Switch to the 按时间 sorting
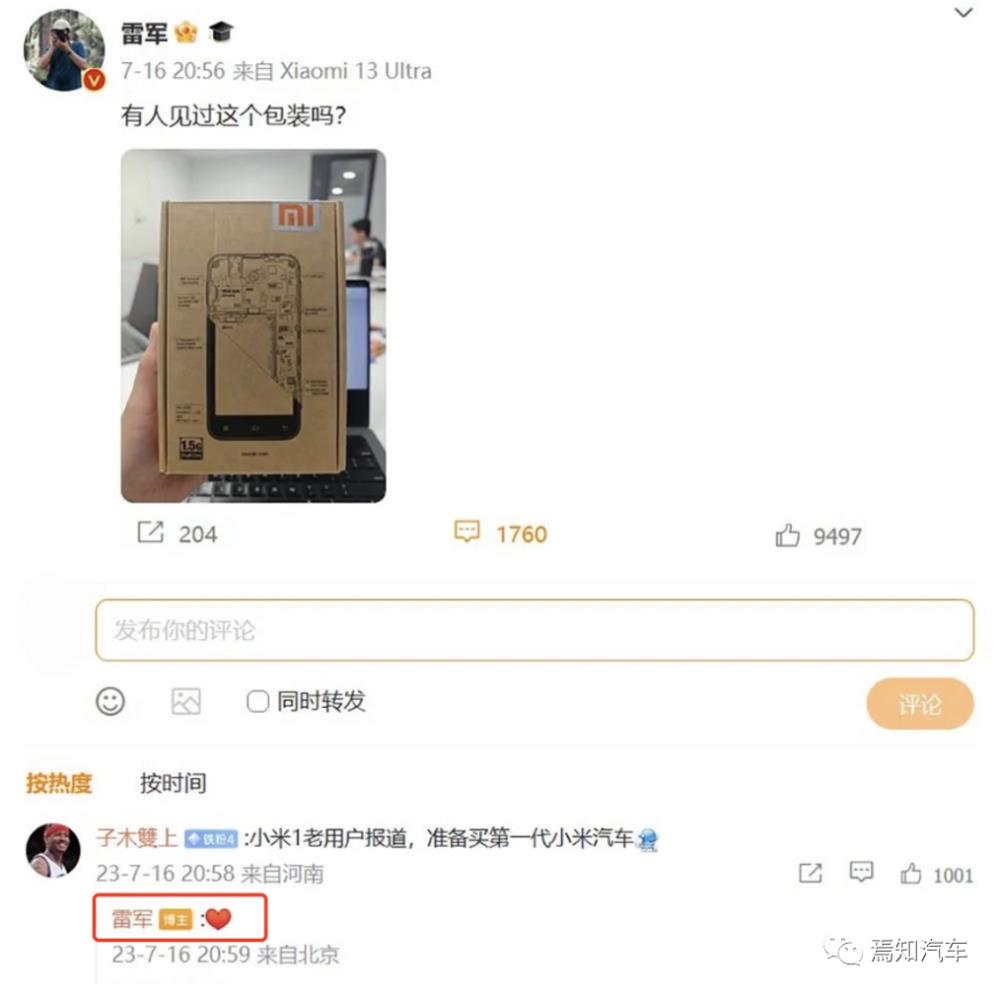This screenshot has width=1000, height=994. point(173,783)
